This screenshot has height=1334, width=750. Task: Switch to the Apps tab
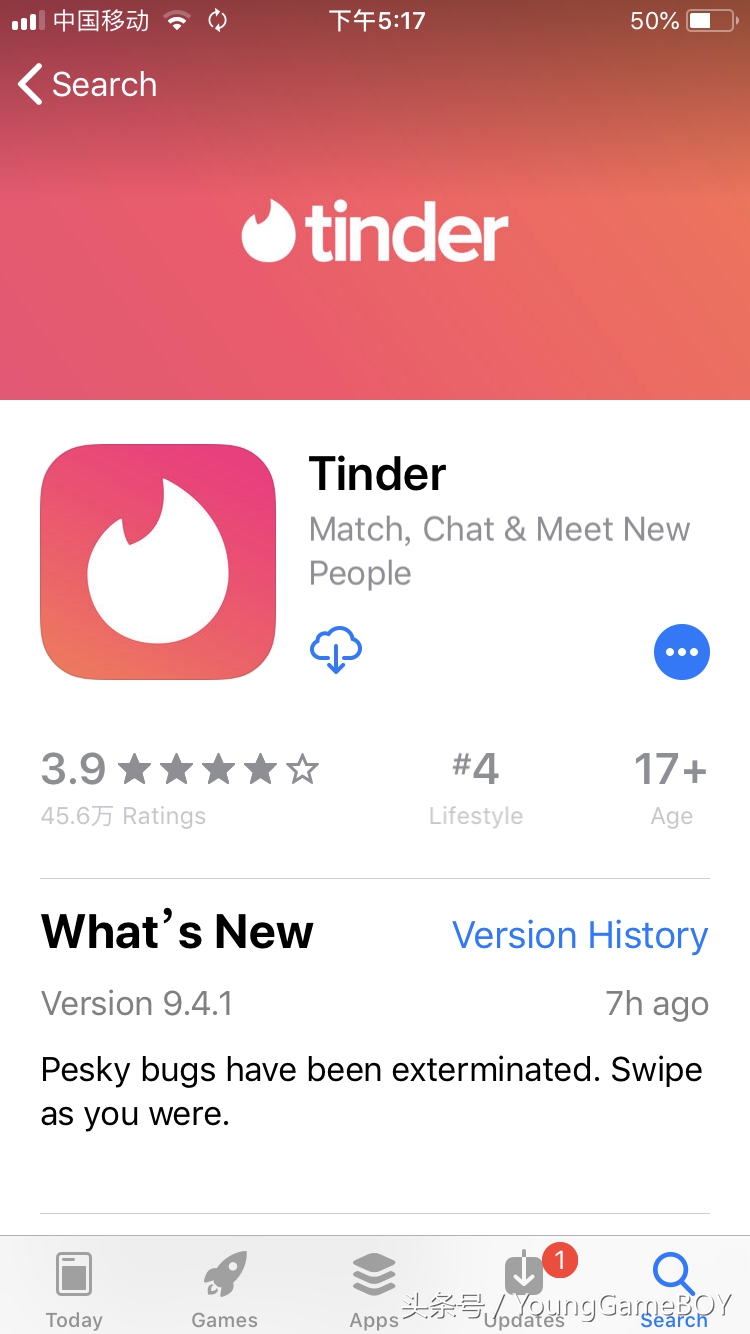click(x=375, y=1287)
